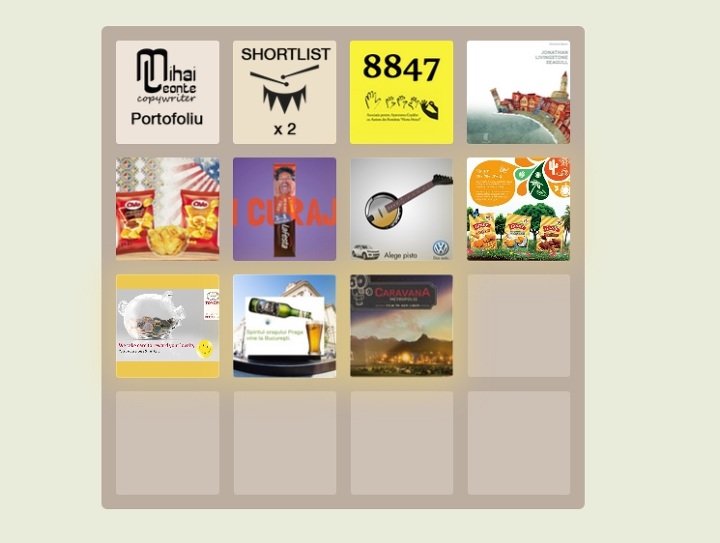
Task: Open the Mihai Conte Portofoliu tile
Action: 167,92
